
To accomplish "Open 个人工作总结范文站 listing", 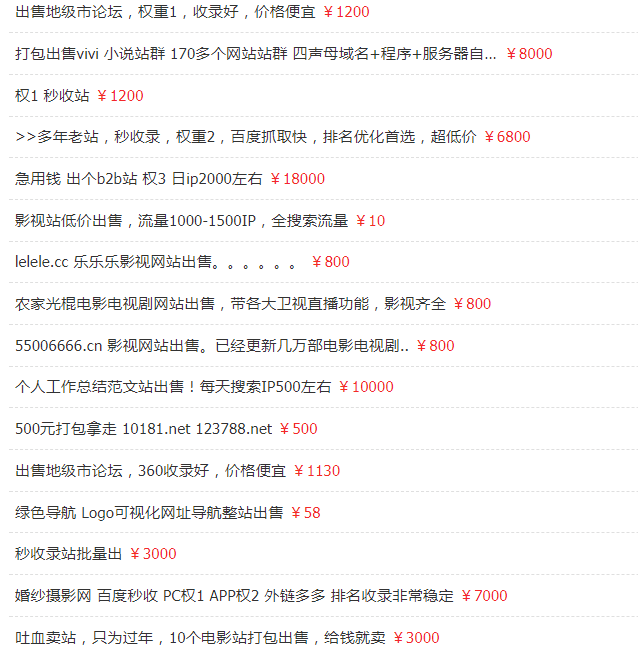I will [x=173, y=387].
